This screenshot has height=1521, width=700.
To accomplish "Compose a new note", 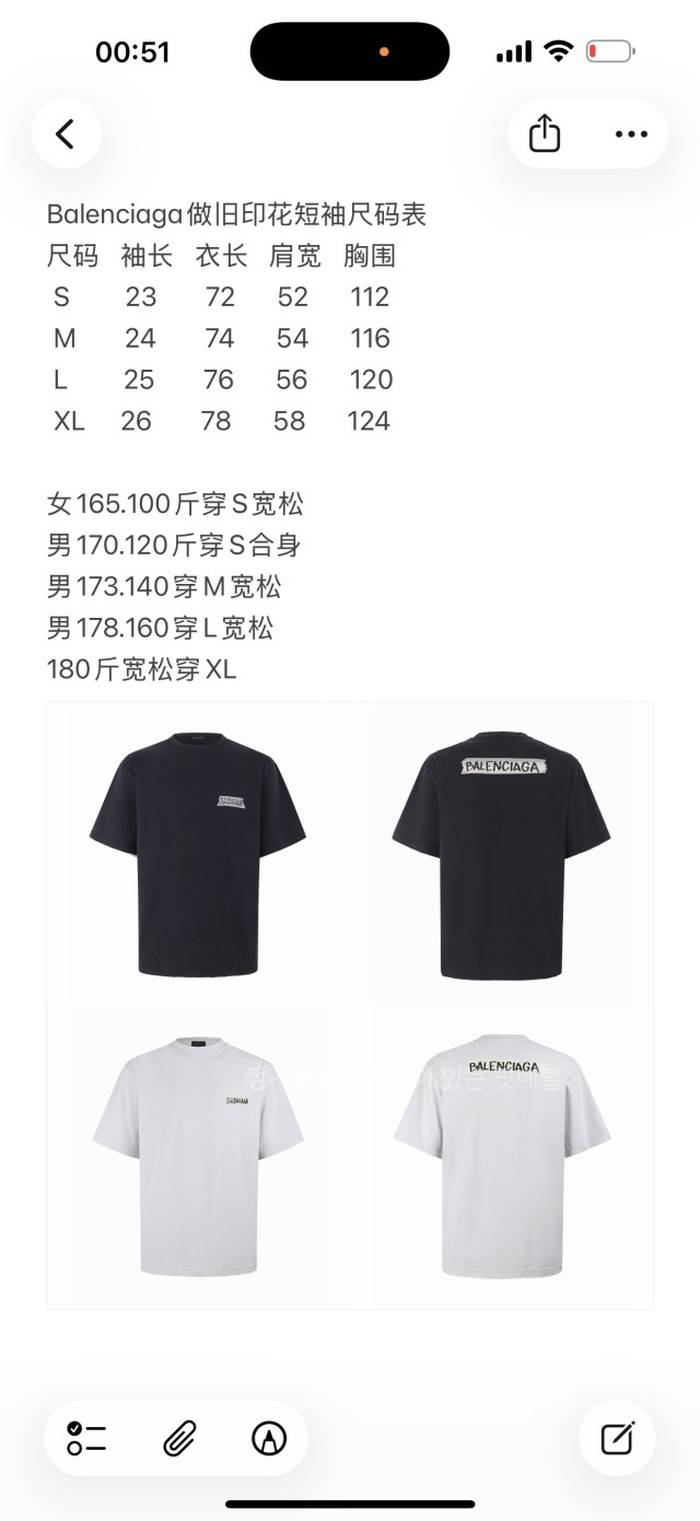I will tap(617, 1438).
